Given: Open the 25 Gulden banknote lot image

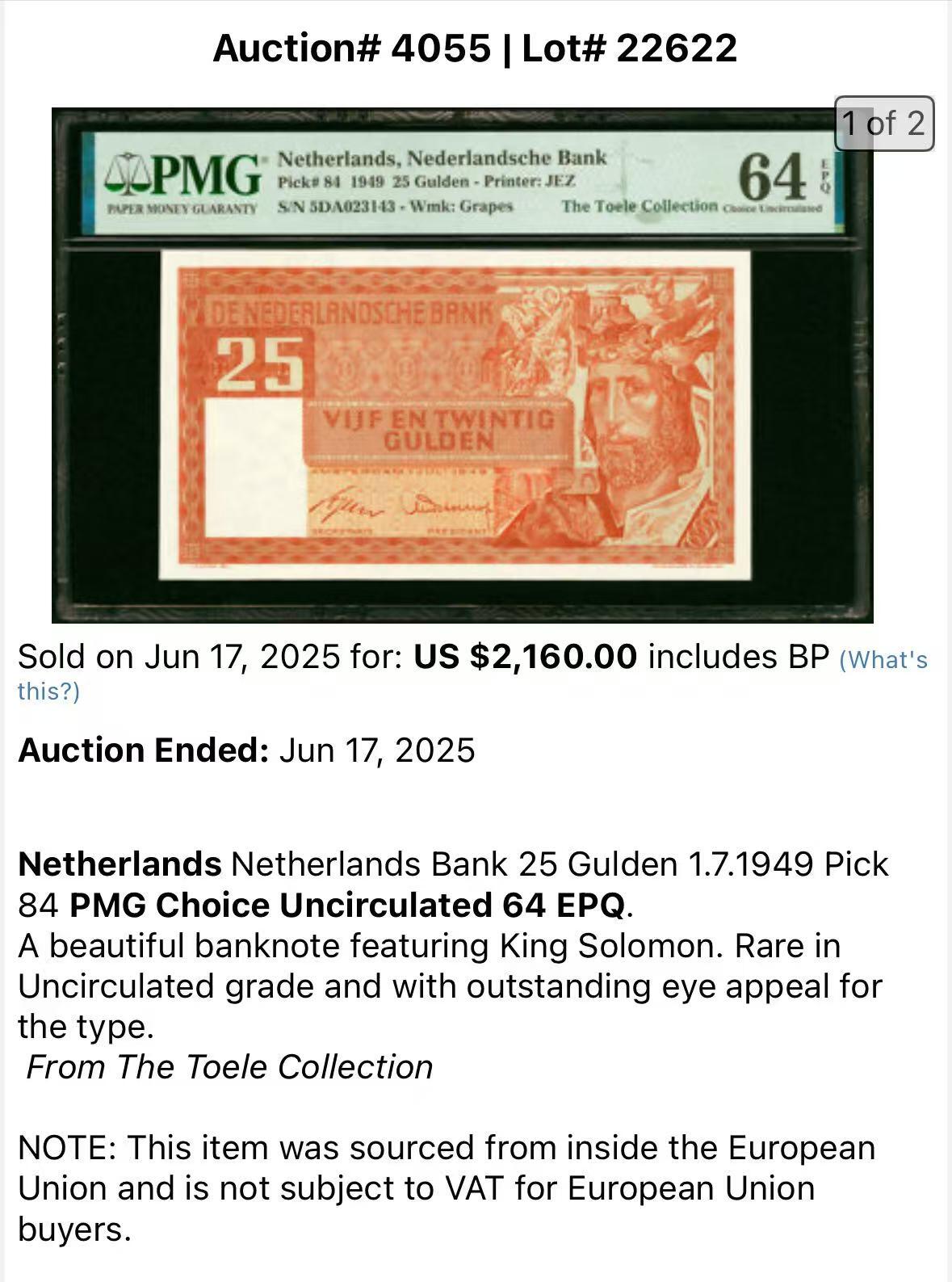Looking at the screenshot, I should 462,365.
